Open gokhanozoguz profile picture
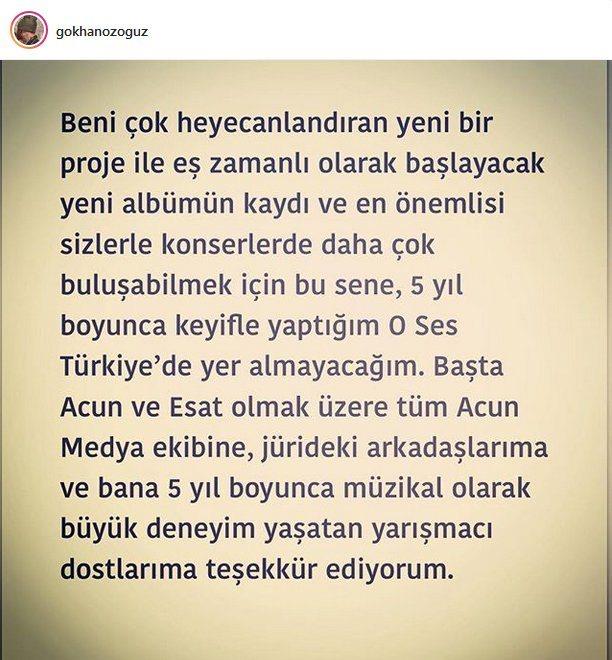The width and height of the screenshot is (612, 660). [x=29, y=31]
